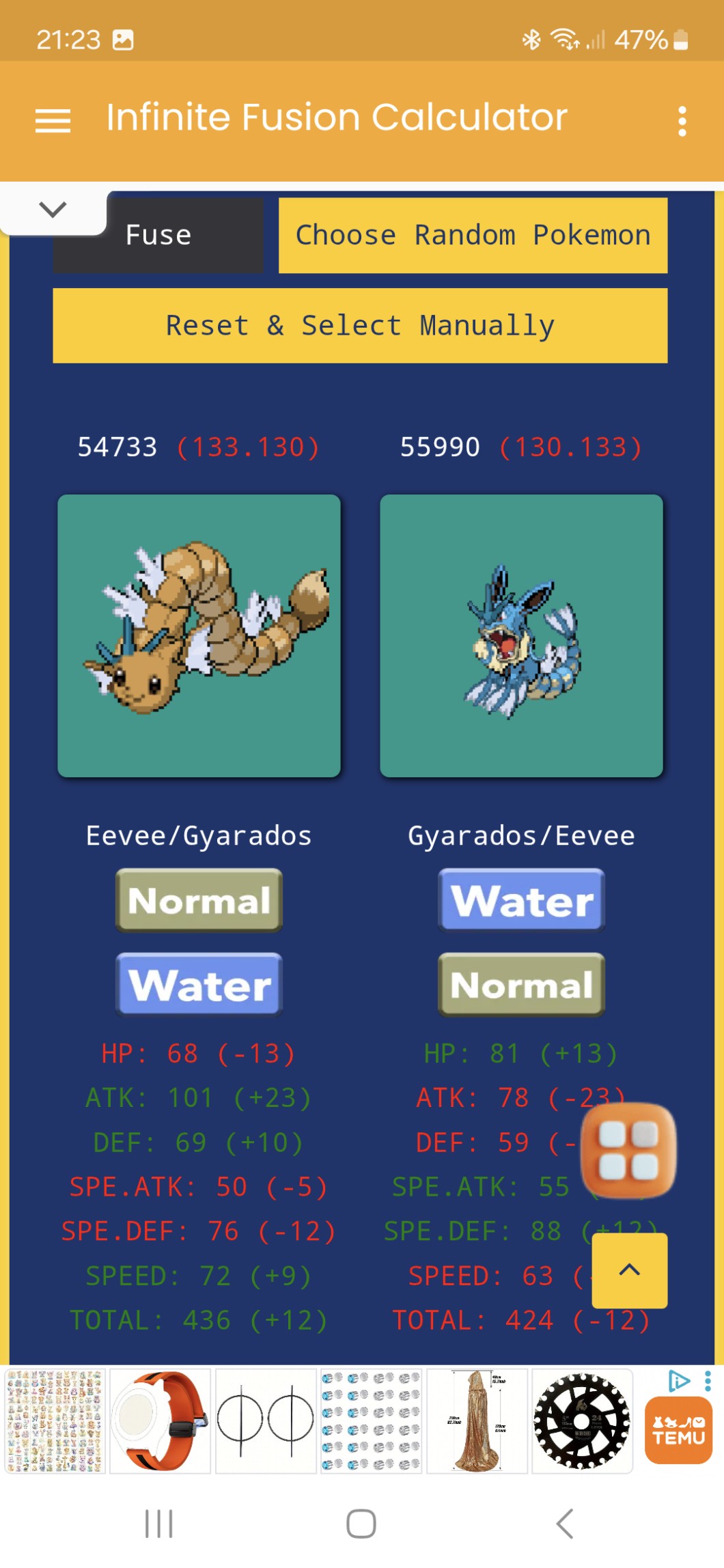Open the Eevee/Gyarados fusion sprite

click(x=199, y=636)
